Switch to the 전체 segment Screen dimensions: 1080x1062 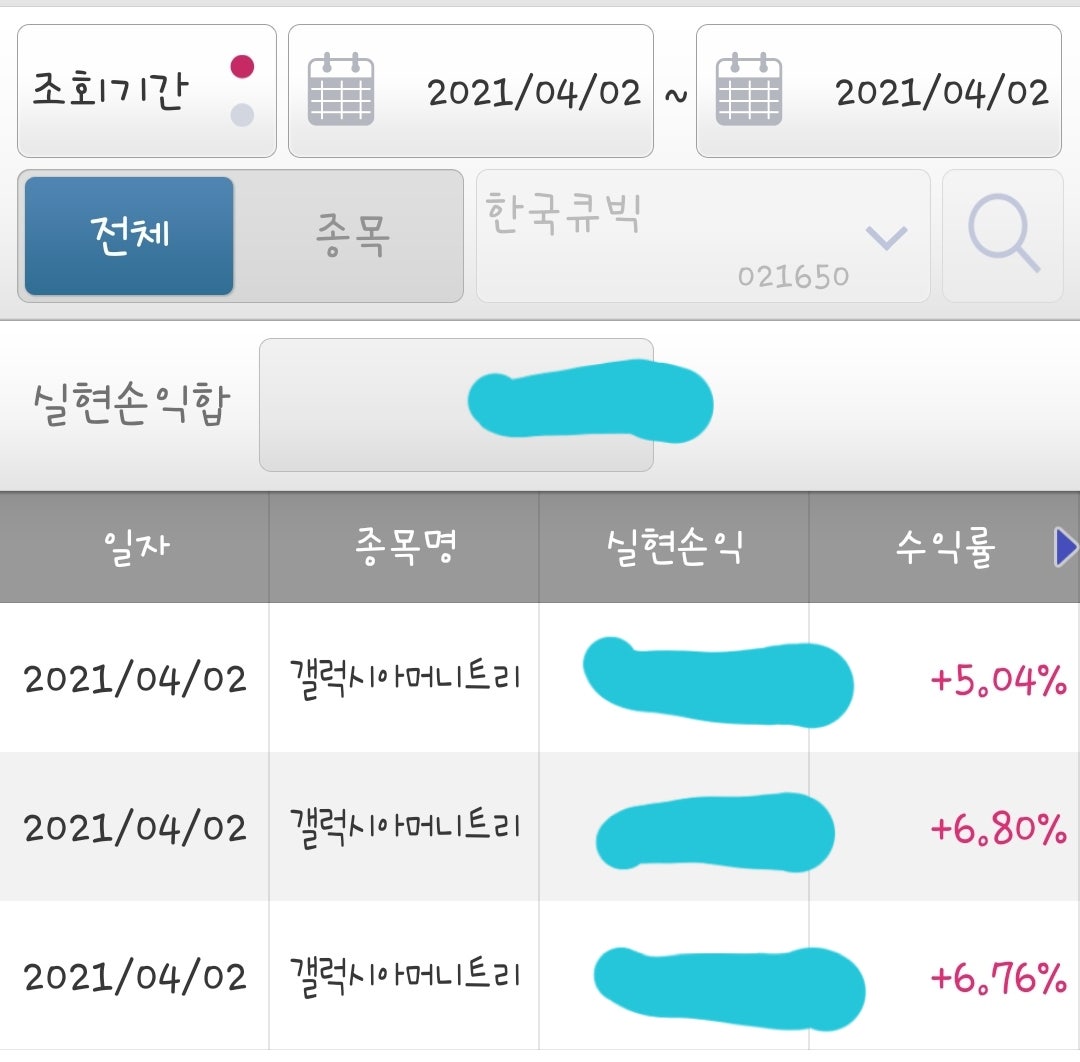pyautogui.click(x=129, y=236)
